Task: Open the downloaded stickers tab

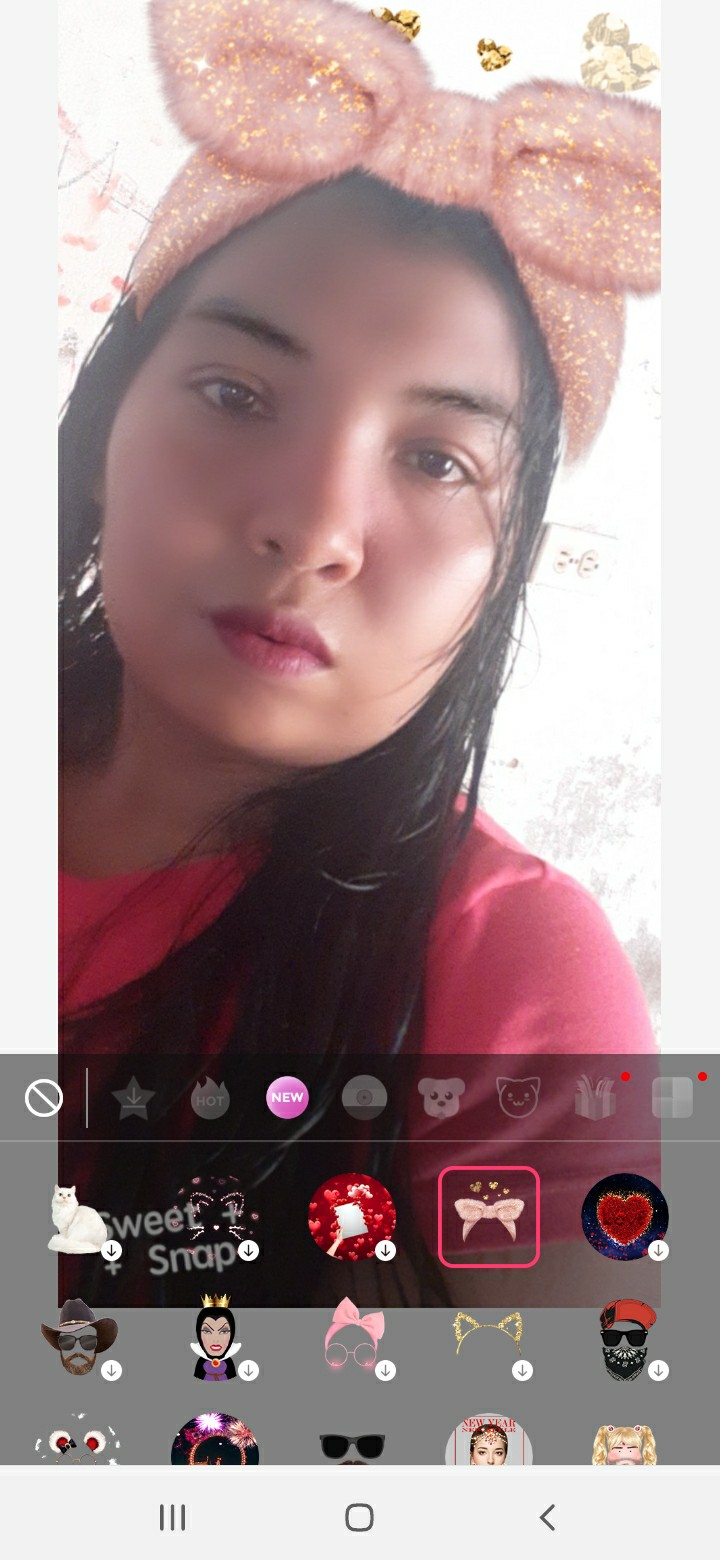Action: coord(133,1098)
